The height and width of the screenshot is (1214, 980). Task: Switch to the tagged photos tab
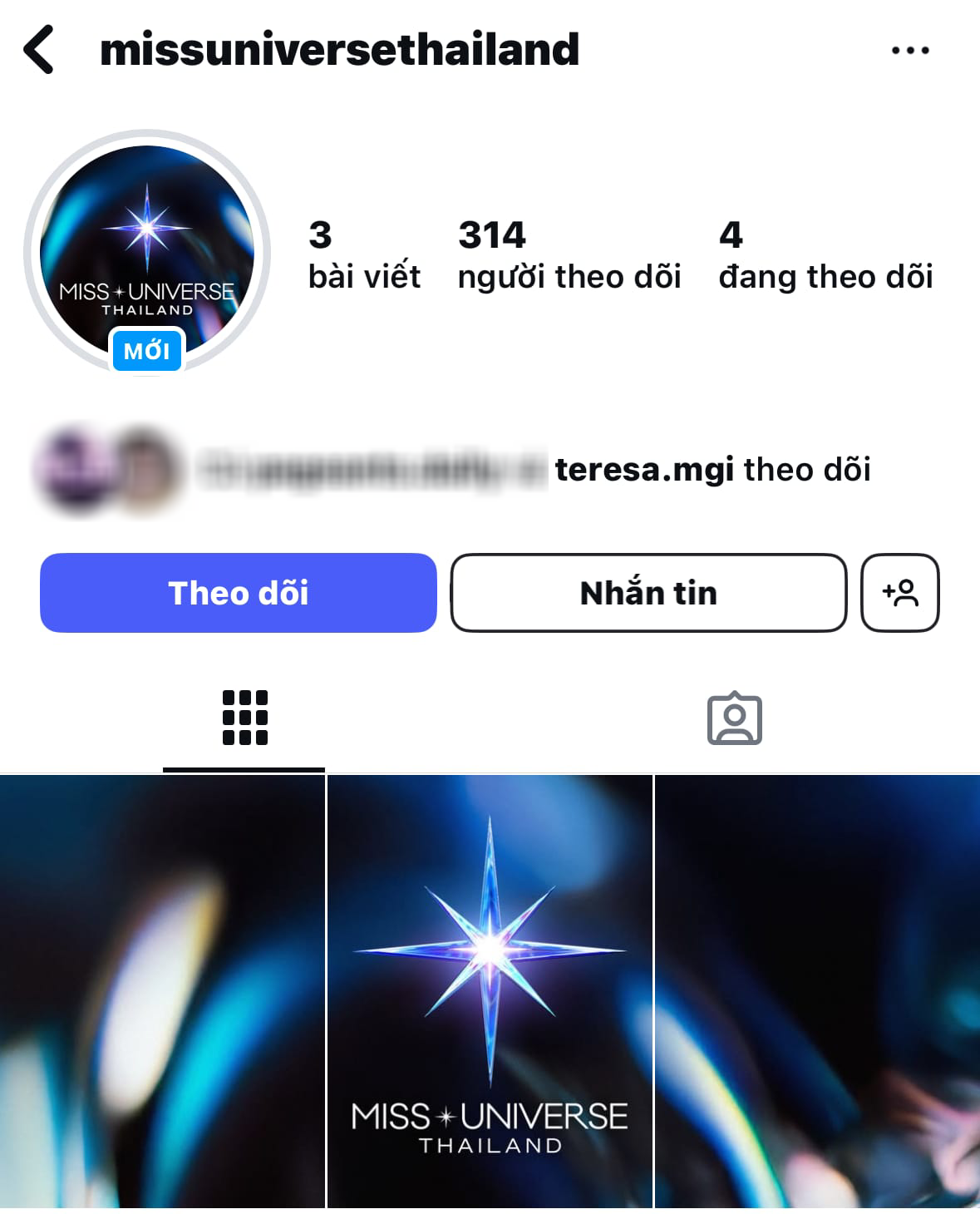pos(734,718)
